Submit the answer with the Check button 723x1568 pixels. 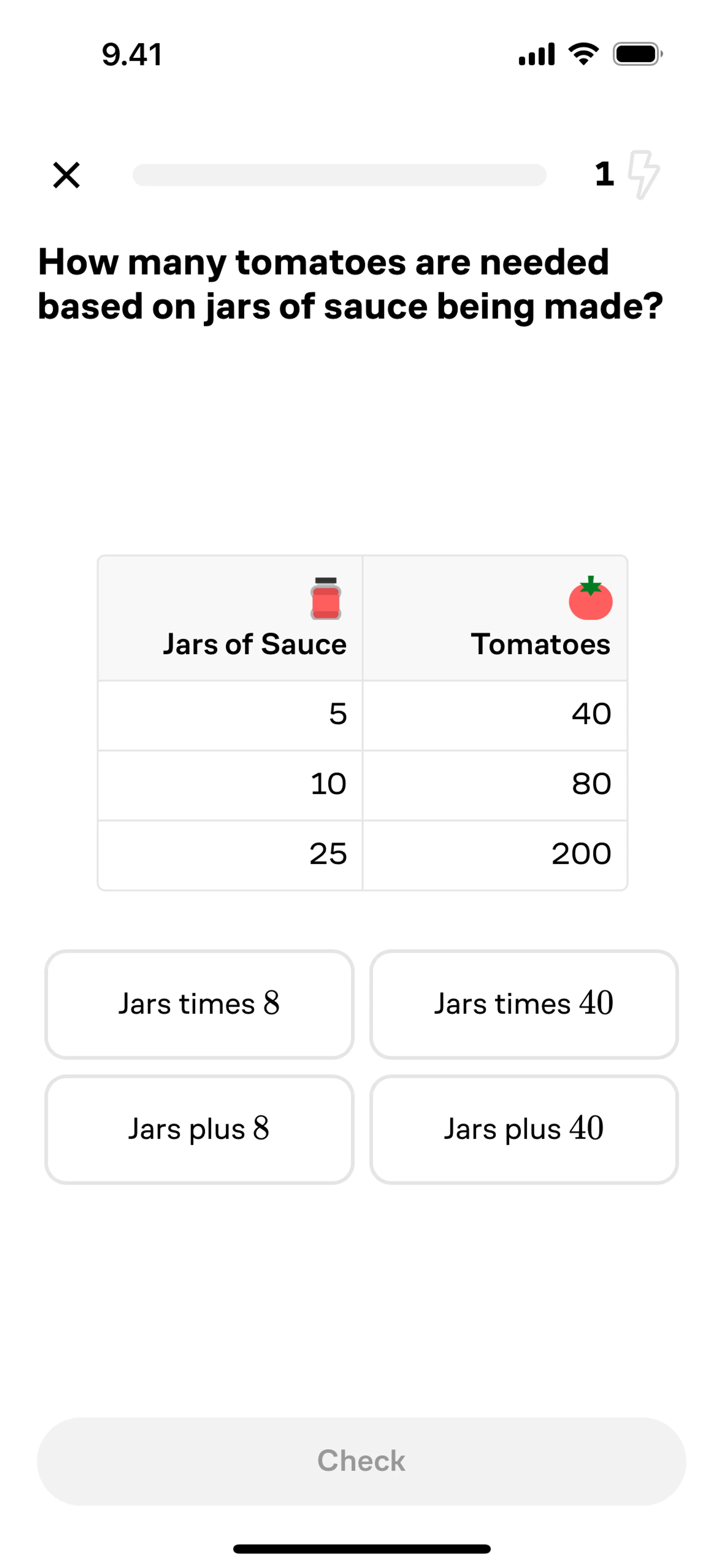pyautogui.click(x=361, y=1461)
